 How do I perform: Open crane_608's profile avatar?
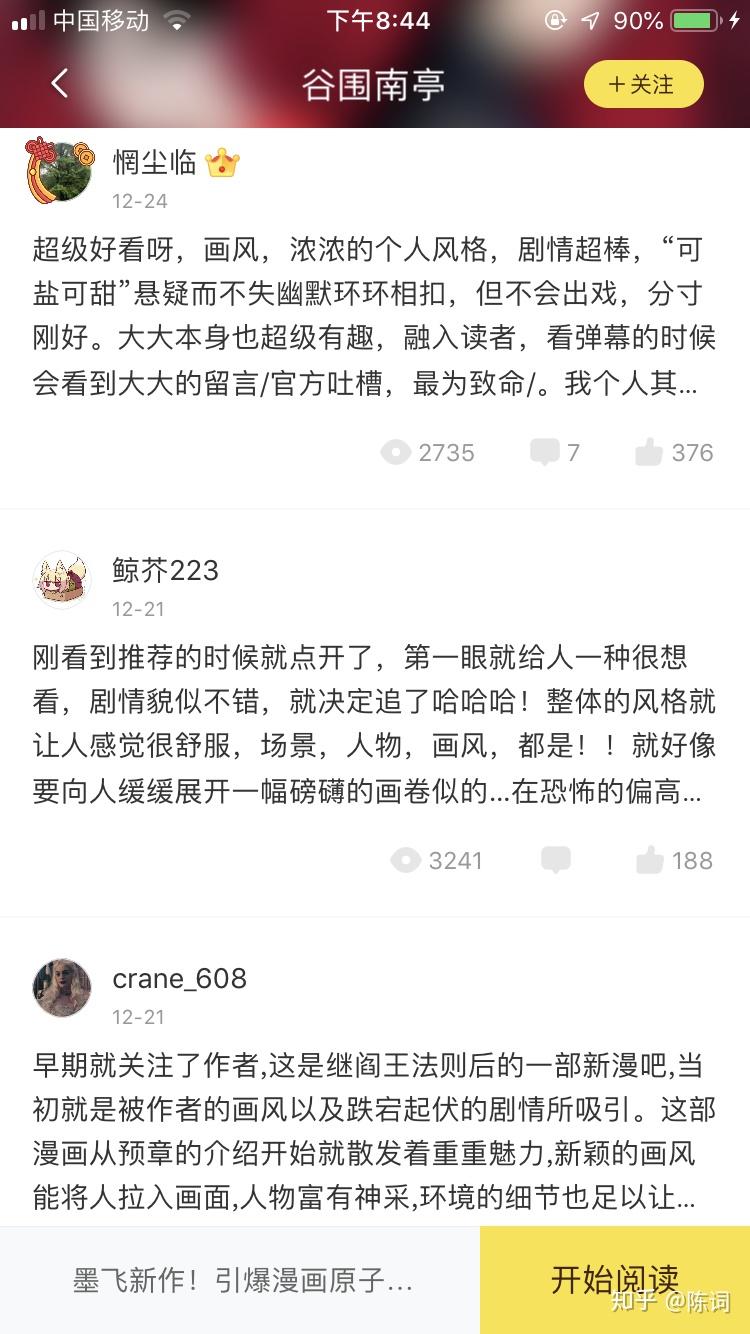(61, 987)
